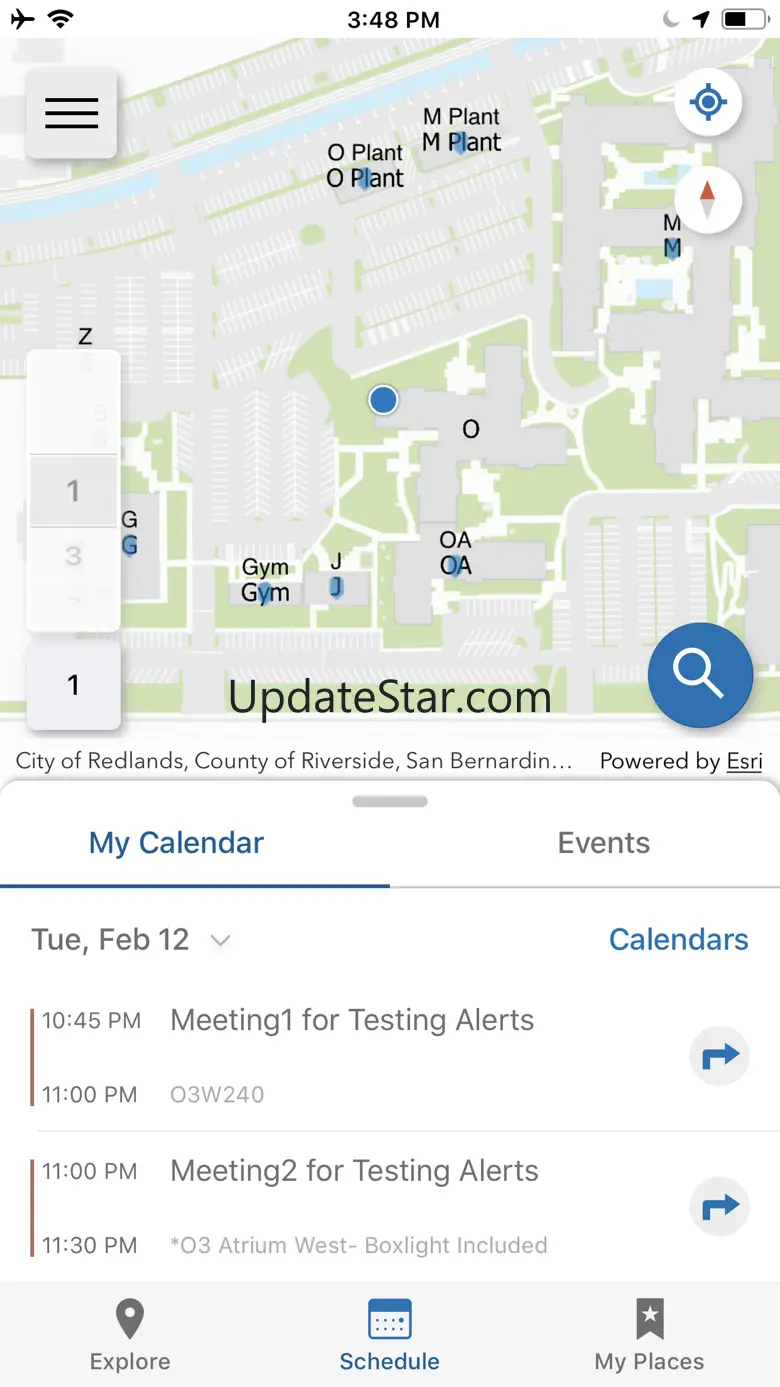Image resolution: width=780 pixels, height=1387 pixels.
Task: Tap the drag handle on the schedule panel
Action: pyautogui.click(x=390, y=801)
